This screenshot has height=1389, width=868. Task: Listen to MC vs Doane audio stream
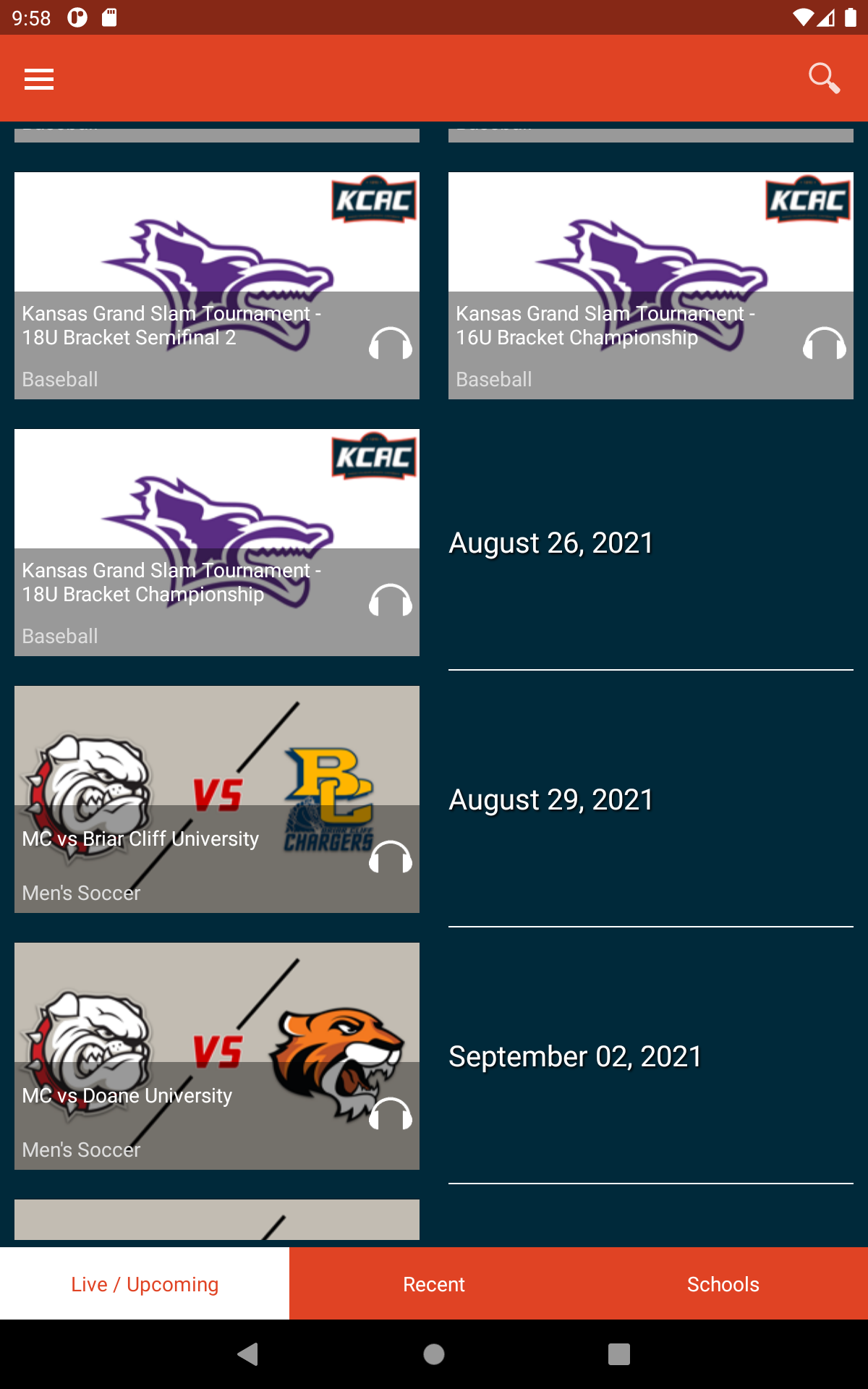(391, 1115)
